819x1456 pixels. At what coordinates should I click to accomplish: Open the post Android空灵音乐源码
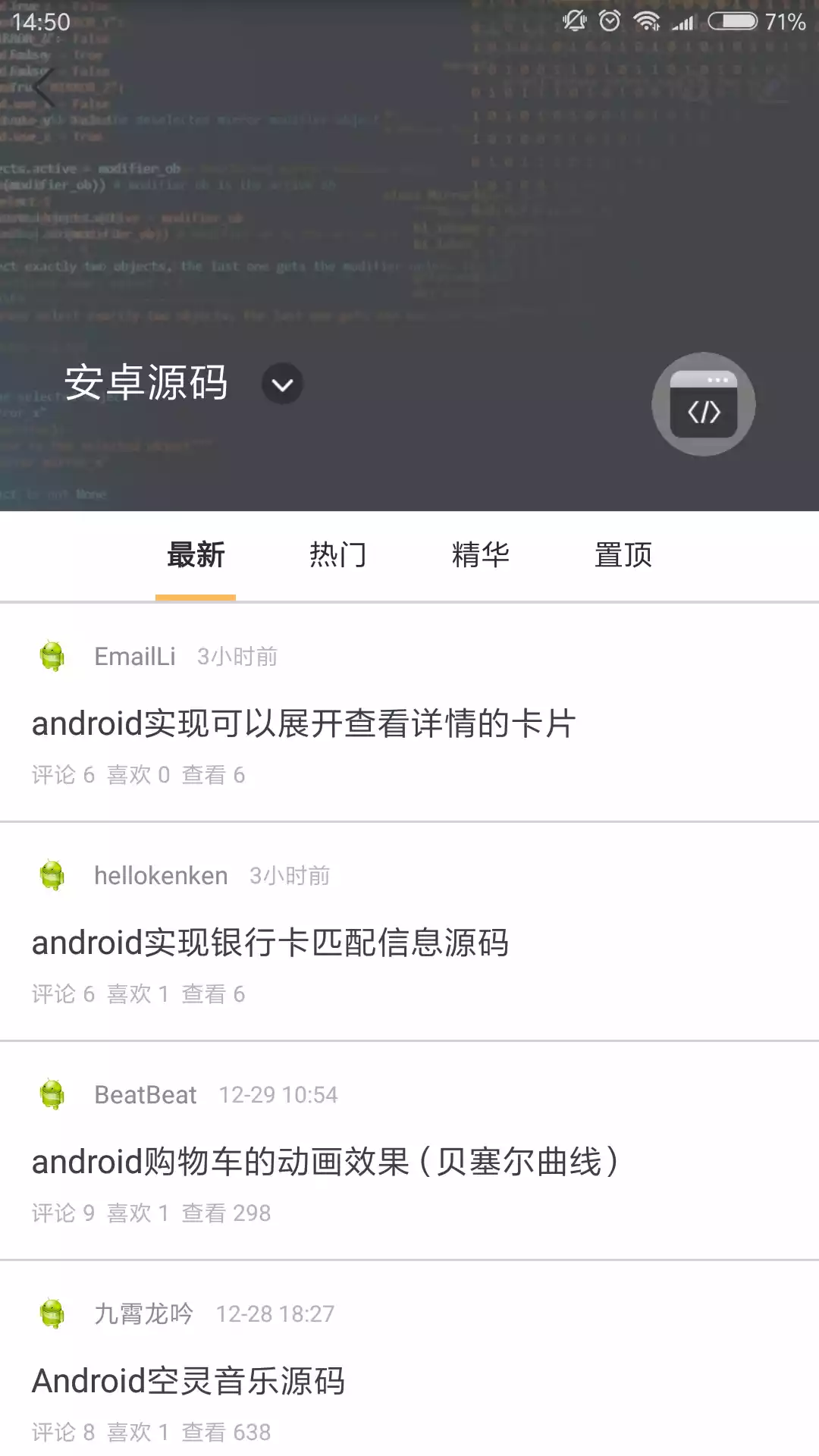188,1381
